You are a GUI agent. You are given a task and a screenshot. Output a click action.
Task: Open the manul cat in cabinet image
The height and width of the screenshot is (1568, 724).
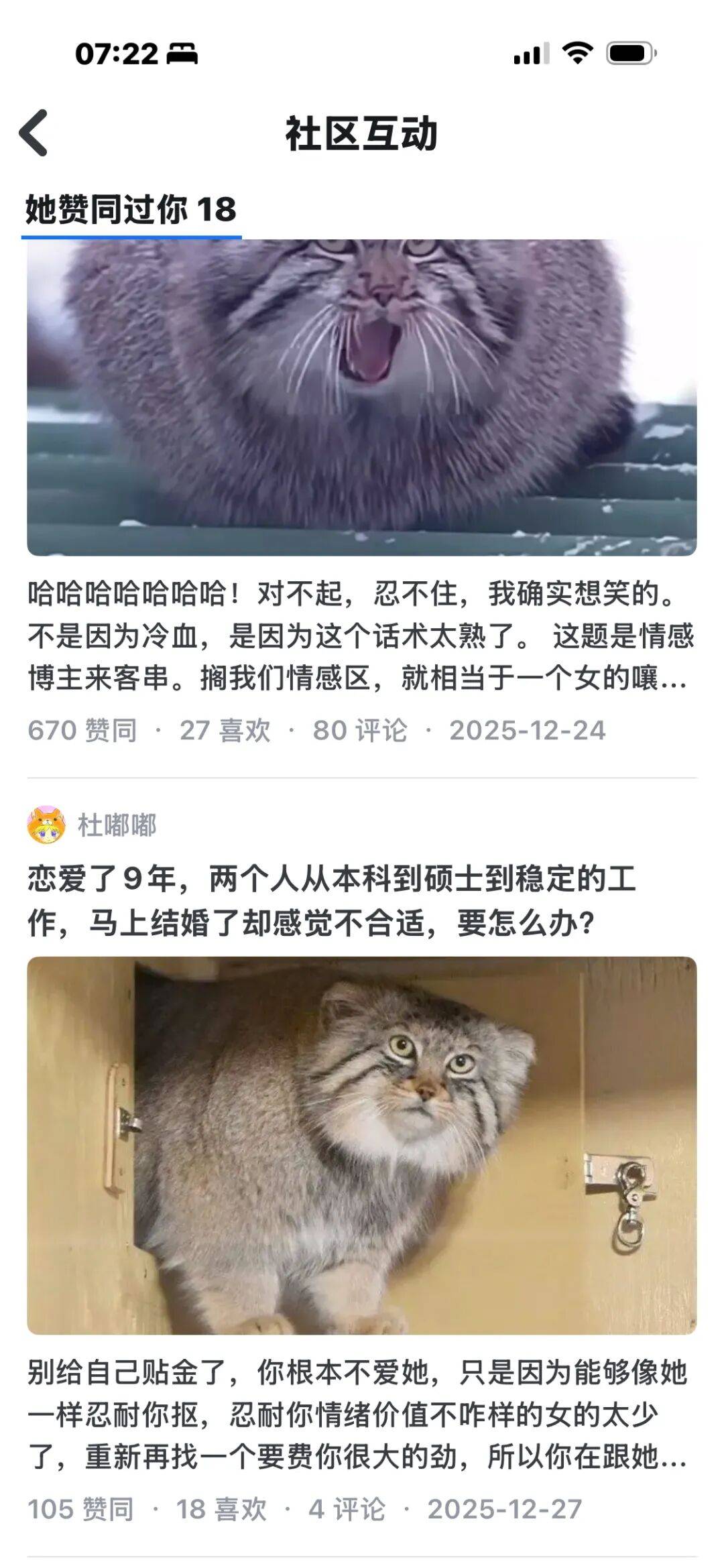(361, 1145)
